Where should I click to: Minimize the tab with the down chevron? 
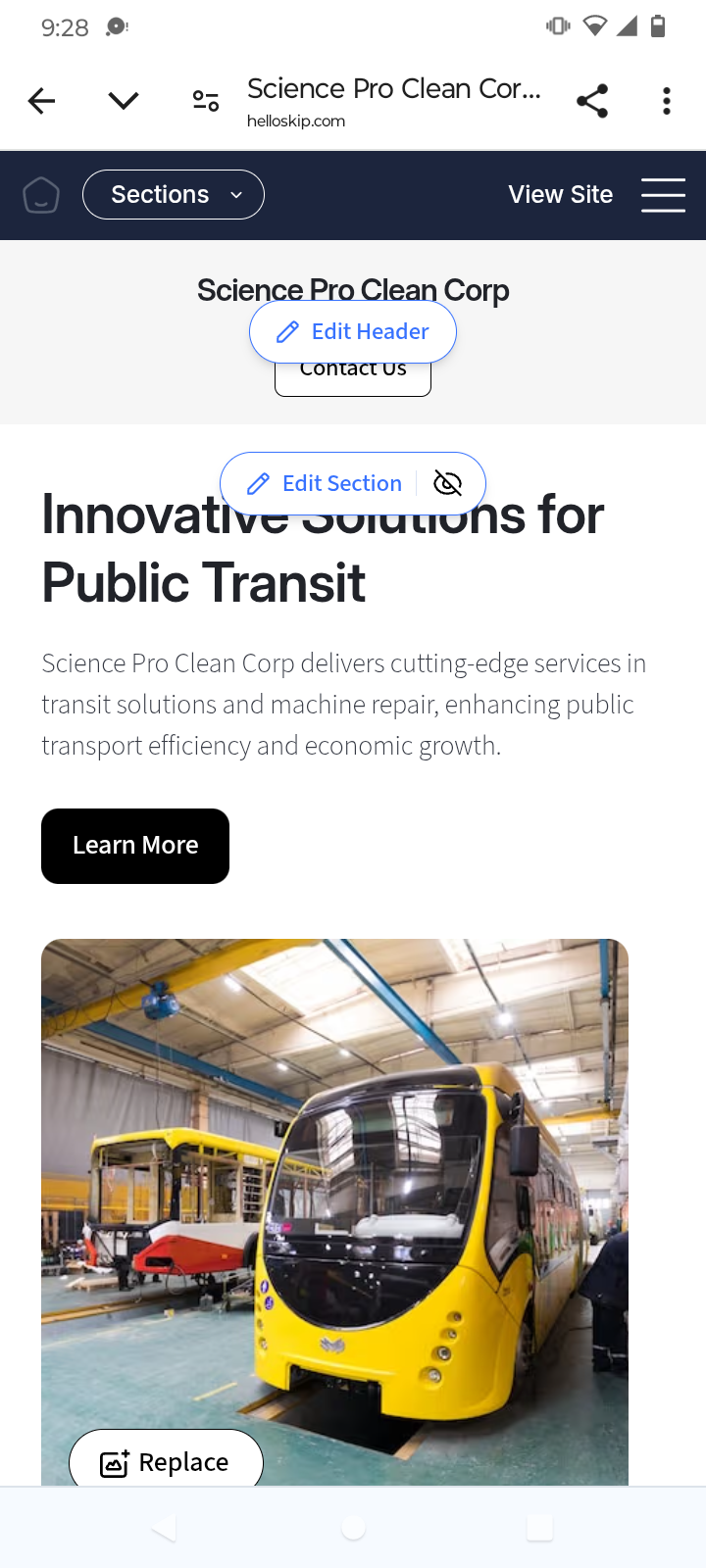point(124,101)
